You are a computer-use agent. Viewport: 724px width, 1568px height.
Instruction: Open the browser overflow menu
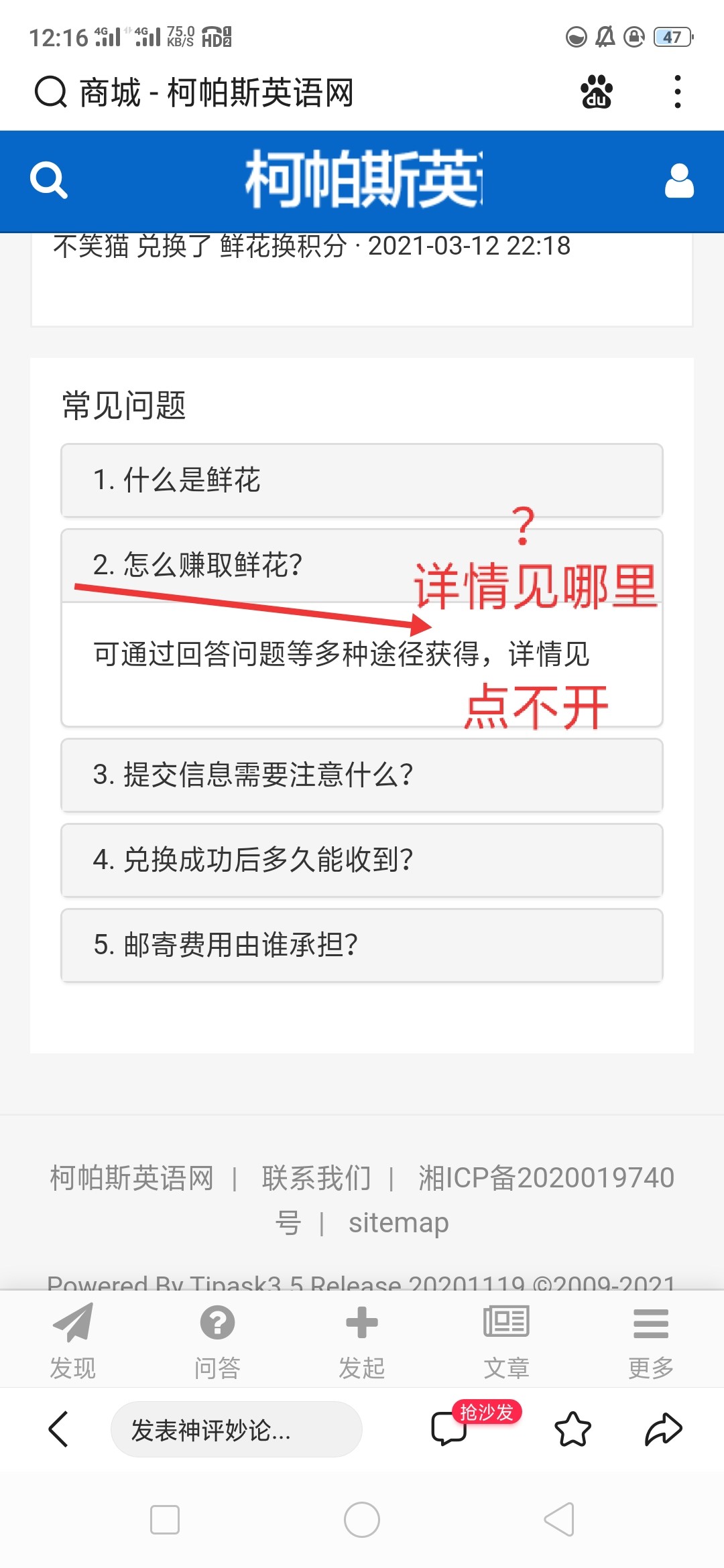coord(678,92)
